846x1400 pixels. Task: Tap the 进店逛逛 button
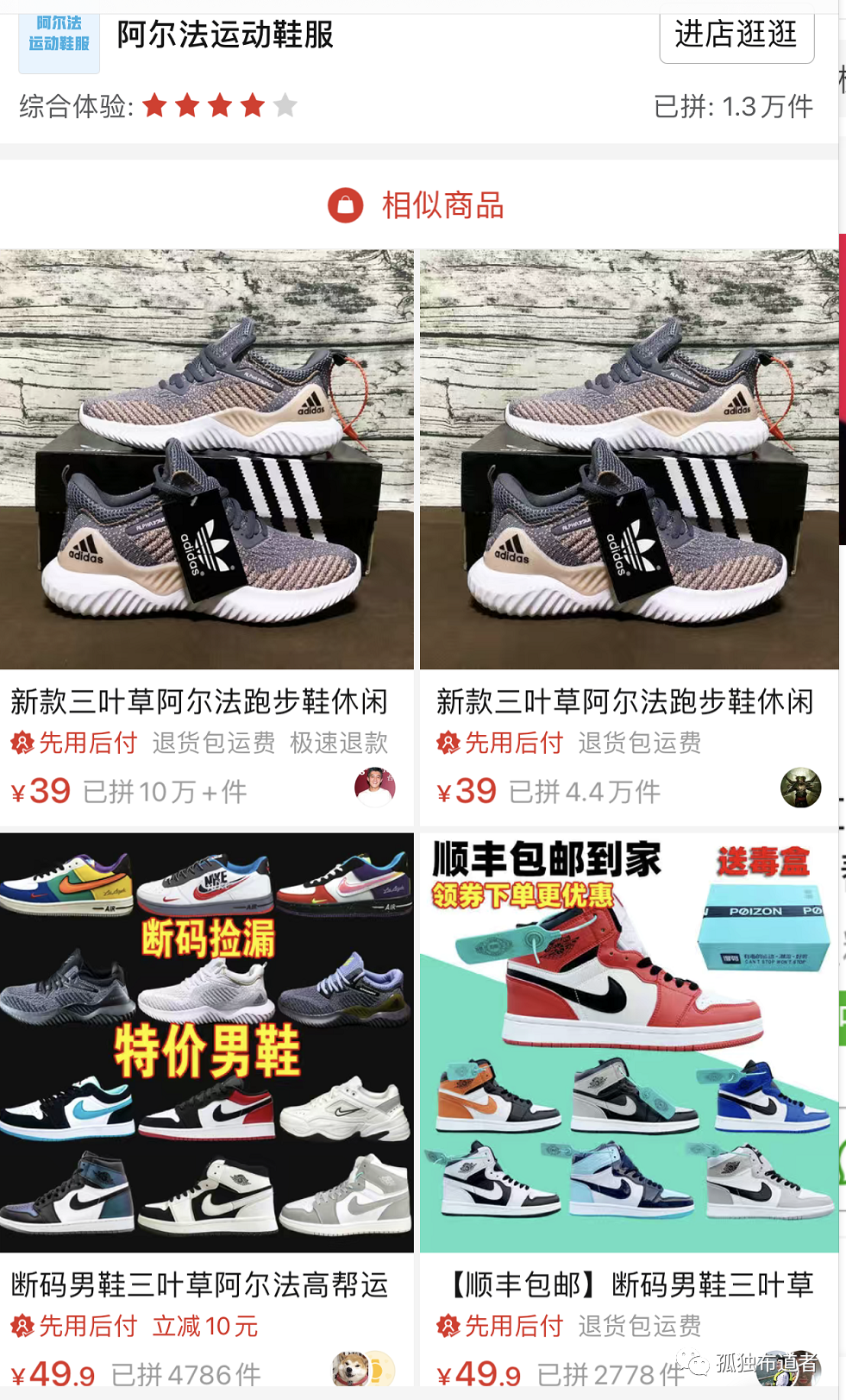tap(736, 35)
